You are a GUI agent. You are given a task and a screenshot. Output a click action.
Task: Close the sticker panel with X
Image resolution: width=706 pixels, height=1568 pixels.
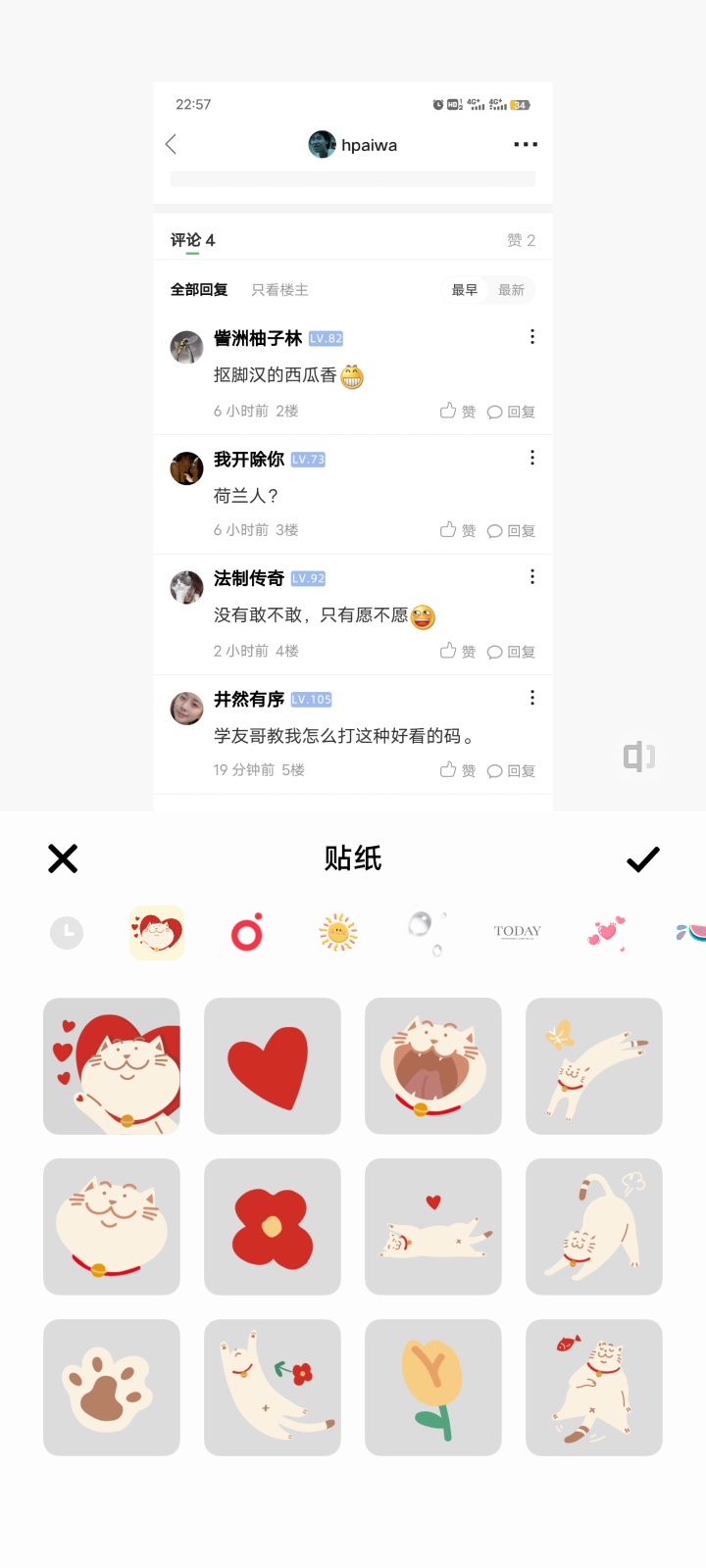click(63, 859)
